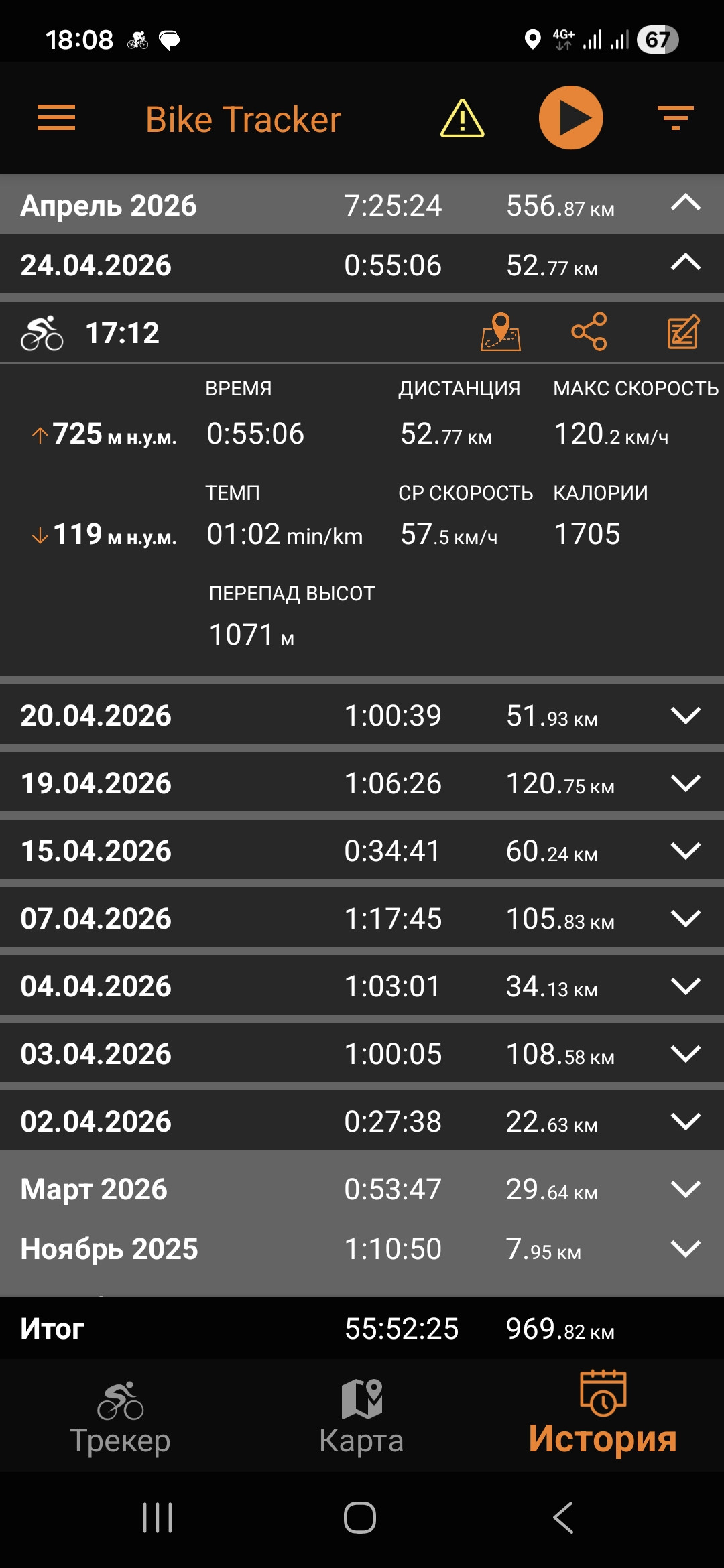Image resolution: width=724 pixels, height=1568 pixels.
Task: Expand the 15.04.2026 ride row
Action: 362,850
